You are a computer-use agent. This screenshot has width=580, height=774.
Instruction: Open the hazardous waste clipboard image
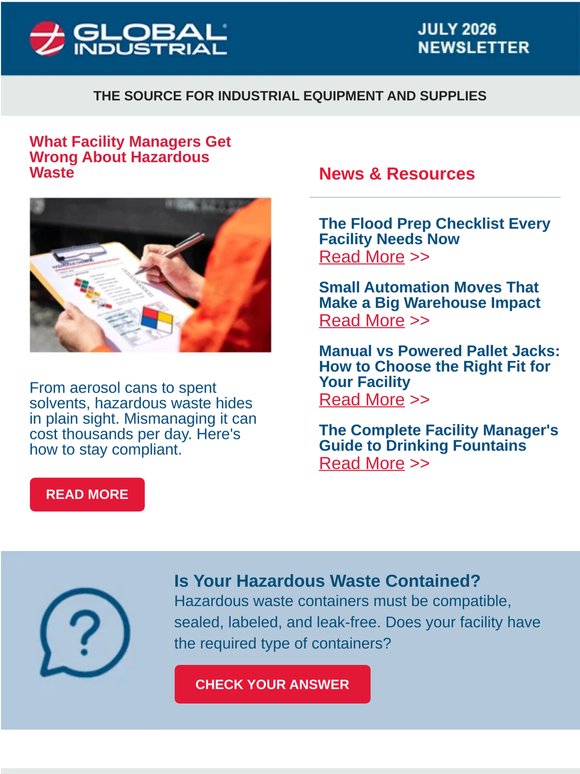tap(151, 275)
